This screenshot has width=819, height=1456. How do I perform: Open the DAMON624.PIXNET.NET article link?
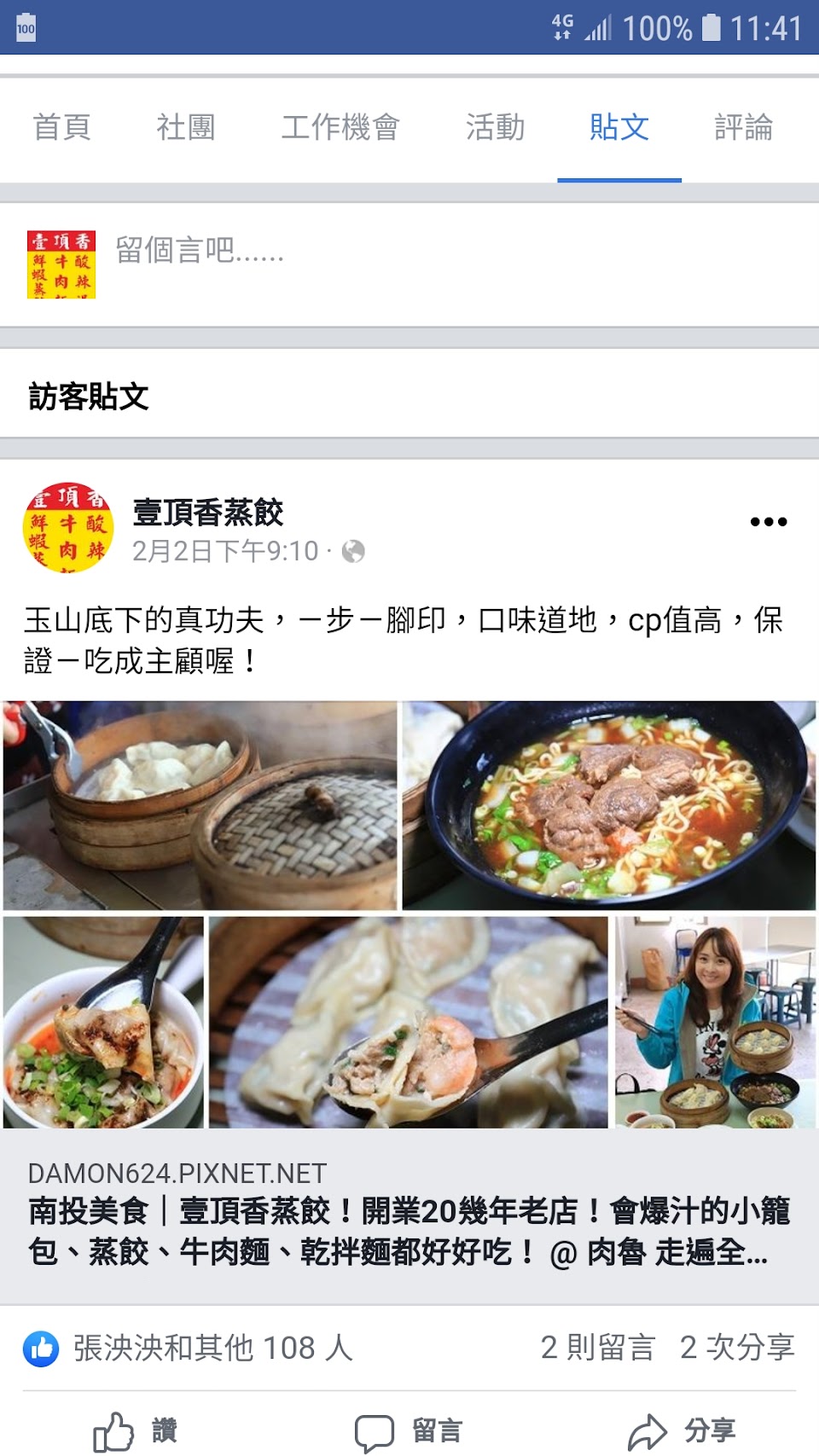click(408, 1215)
